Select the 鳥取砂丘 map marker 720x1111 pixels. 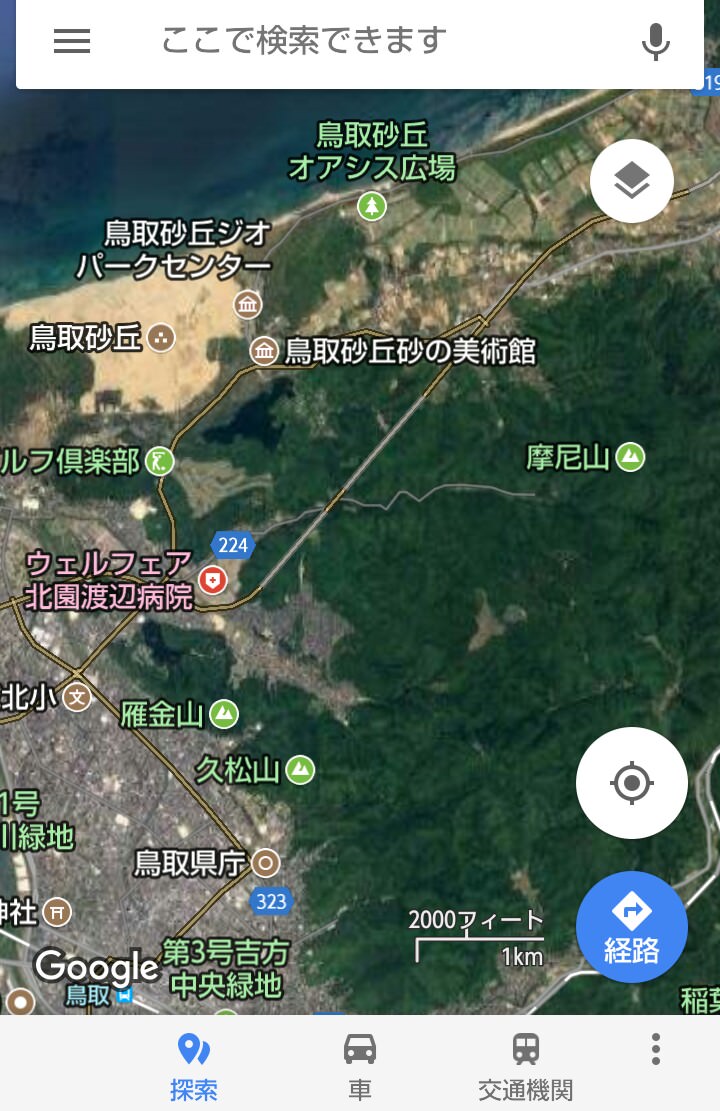click(x=161, y=338)
